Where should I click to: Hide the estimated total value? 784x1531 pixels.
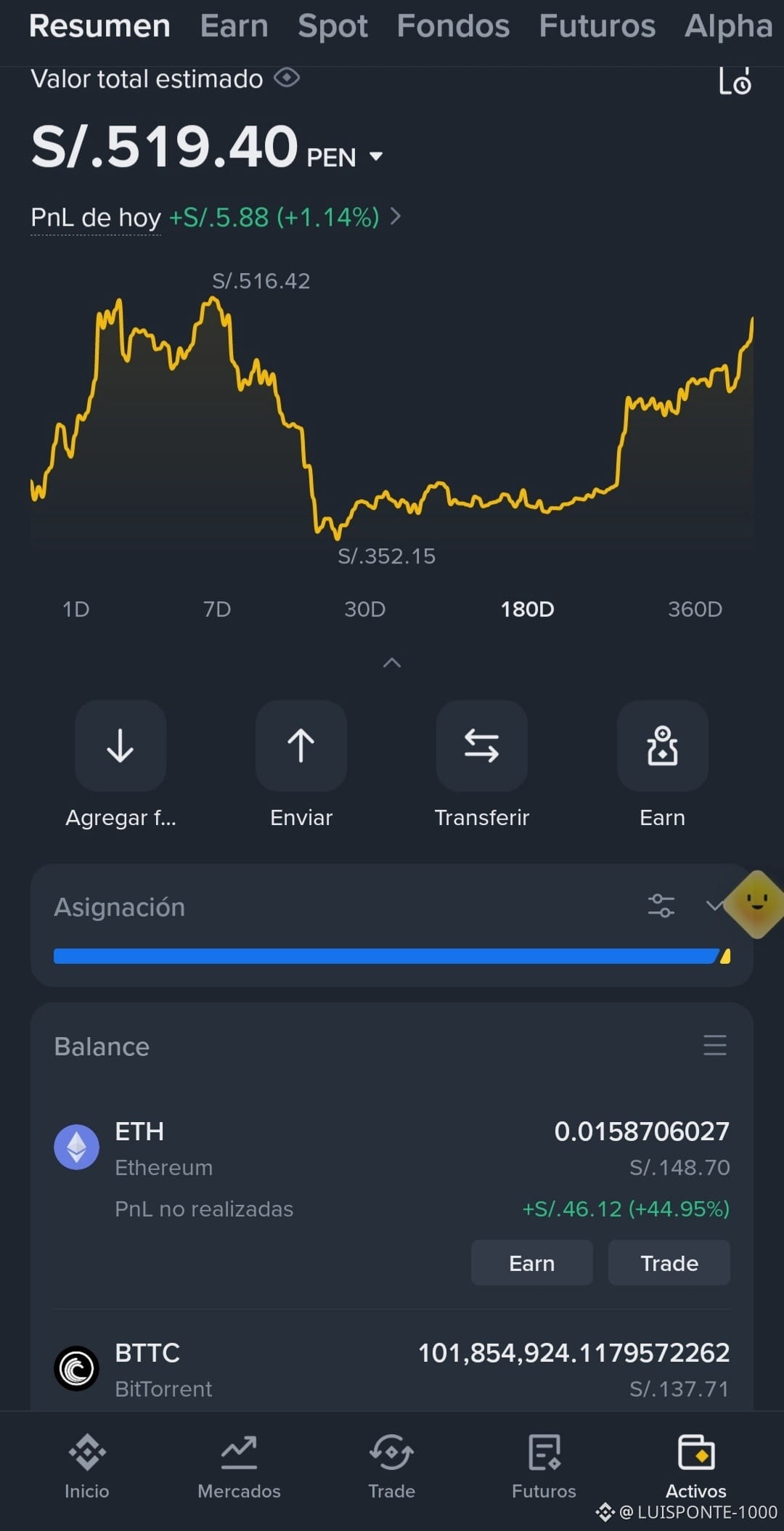[287, 78]
